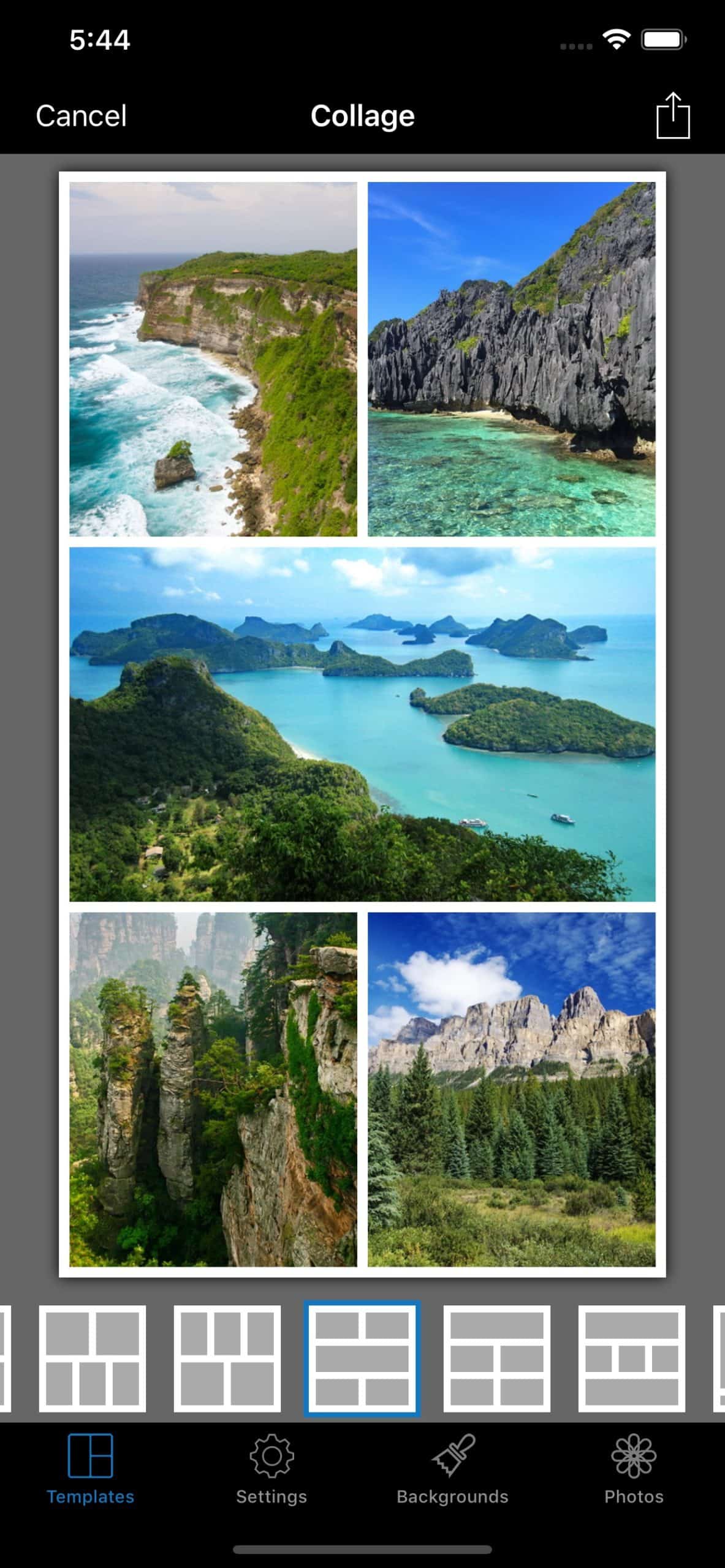Tap the cliff coastline photo top left
725x1568 pixels.
coord(214,361)
